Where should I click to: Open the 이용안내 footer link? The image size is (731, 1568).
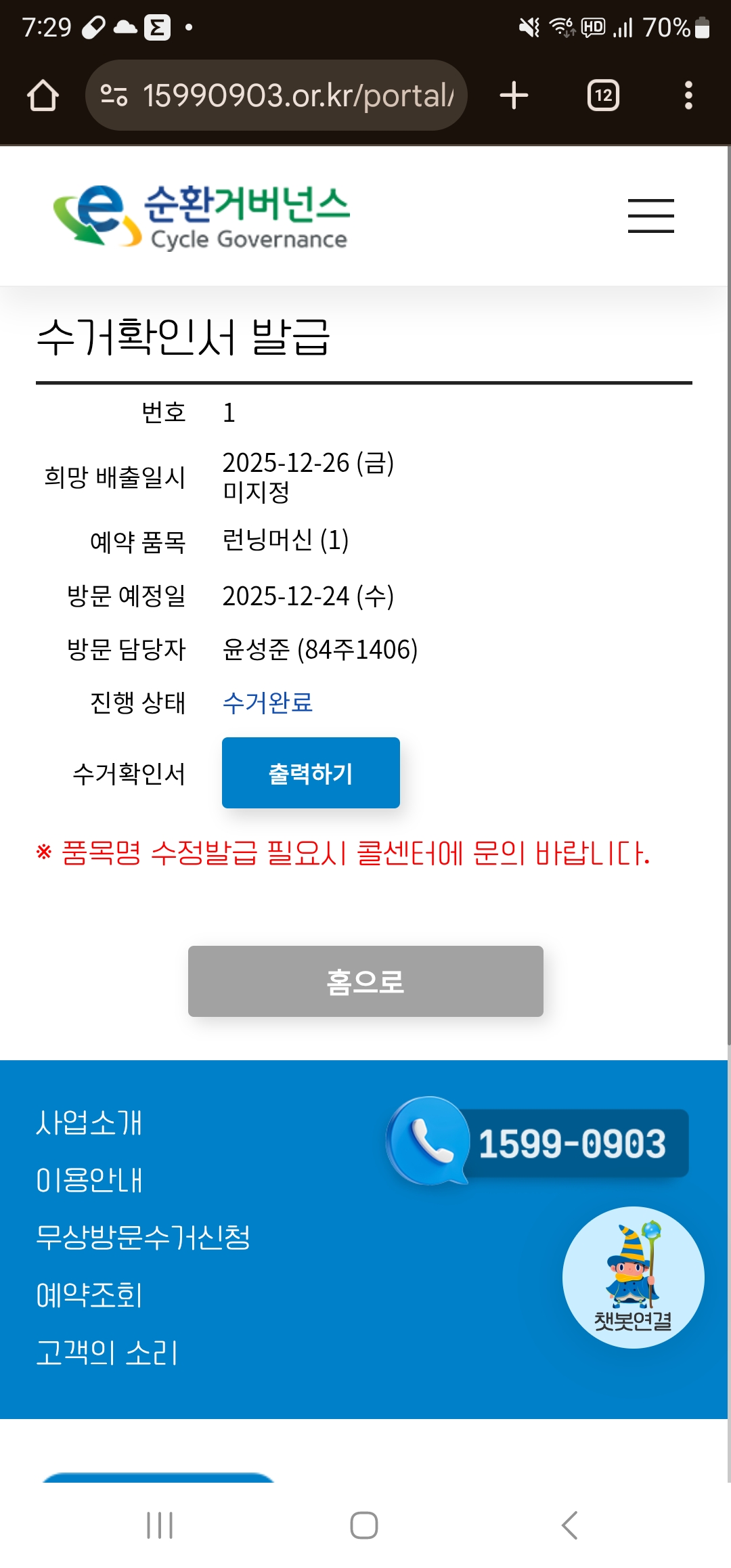click(89, 1180)
